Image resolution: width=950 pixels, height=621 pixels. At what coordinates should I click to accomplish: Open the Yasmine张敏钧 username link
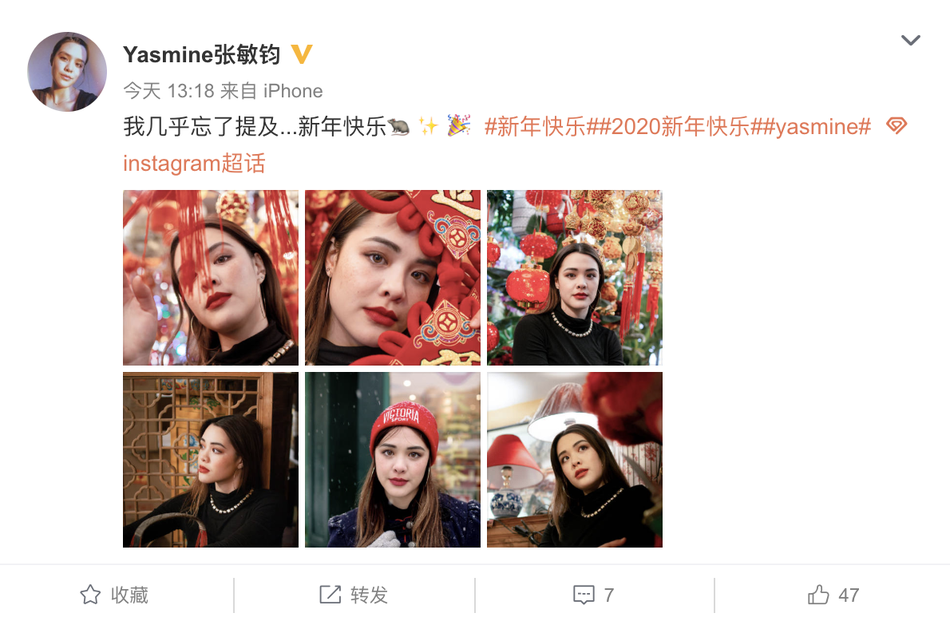201,55
